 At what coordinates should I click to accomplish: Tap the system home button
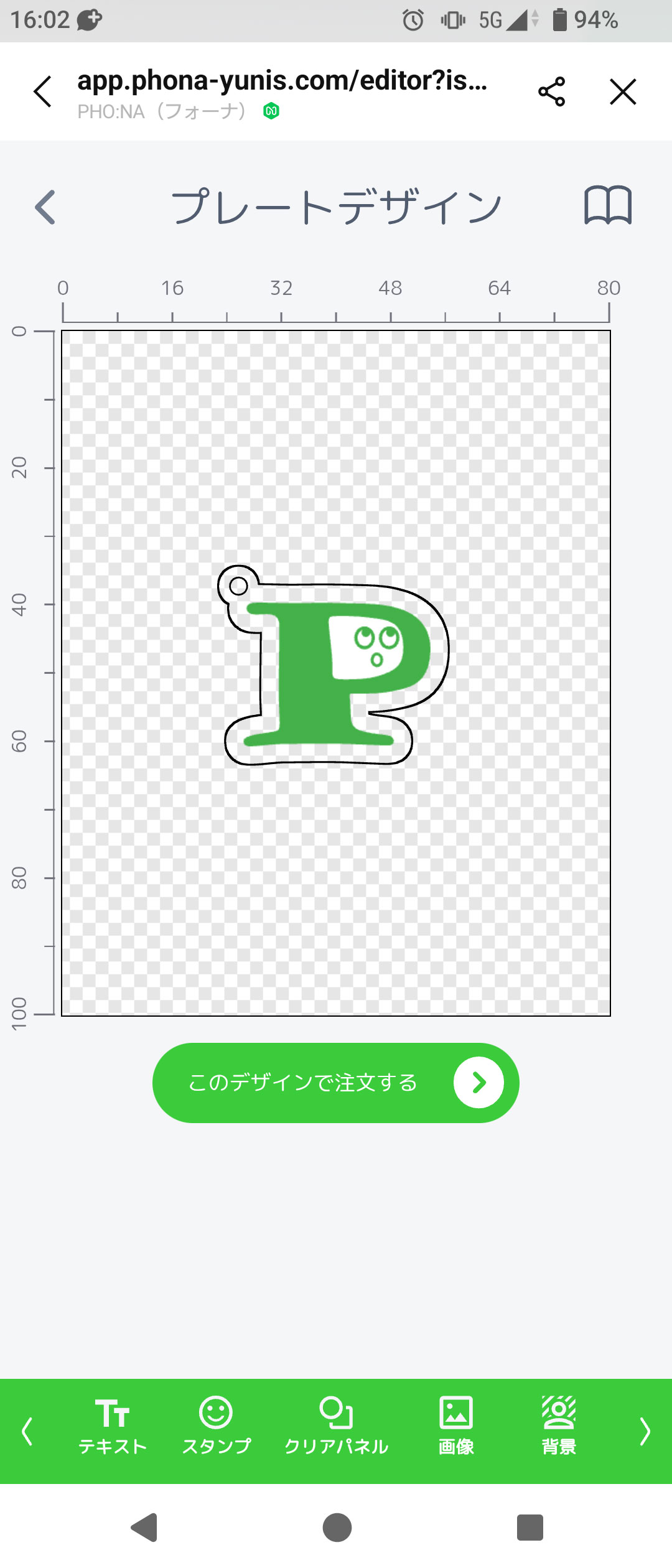pos(337,1528)
